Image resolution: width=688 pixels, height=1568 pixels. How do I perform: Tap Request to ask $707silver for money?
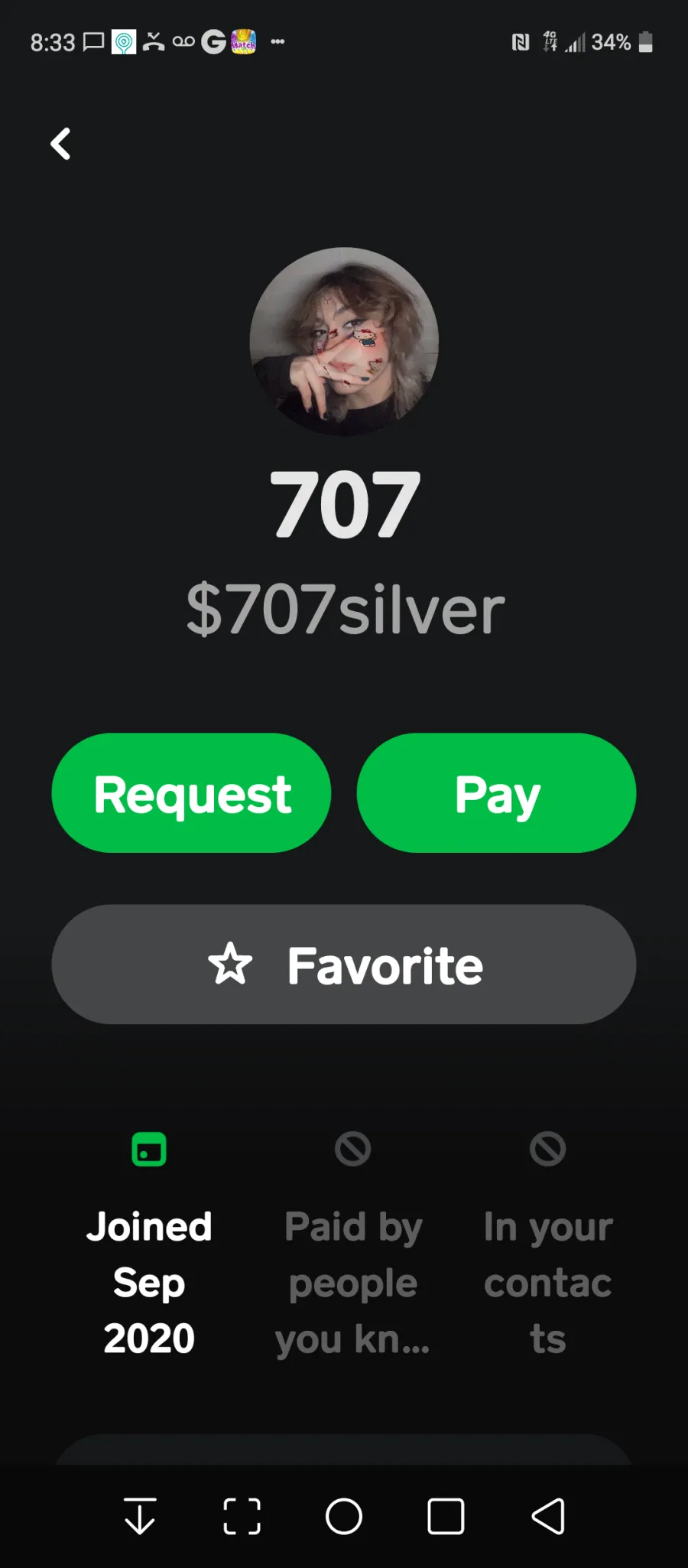tap(191, 793)
